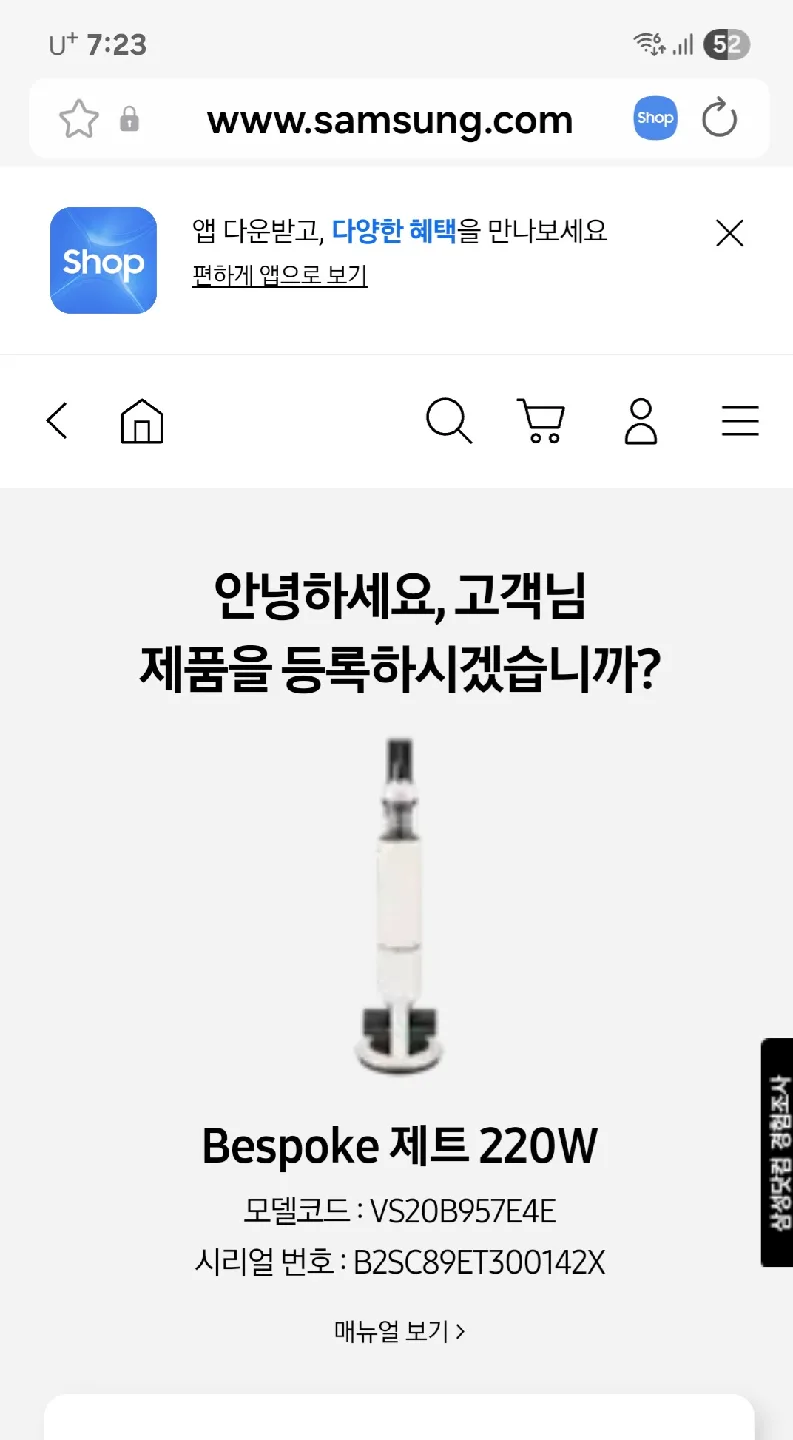Open the 편하게 앱으로 보기 link
793x1440 pixels.
280,275
